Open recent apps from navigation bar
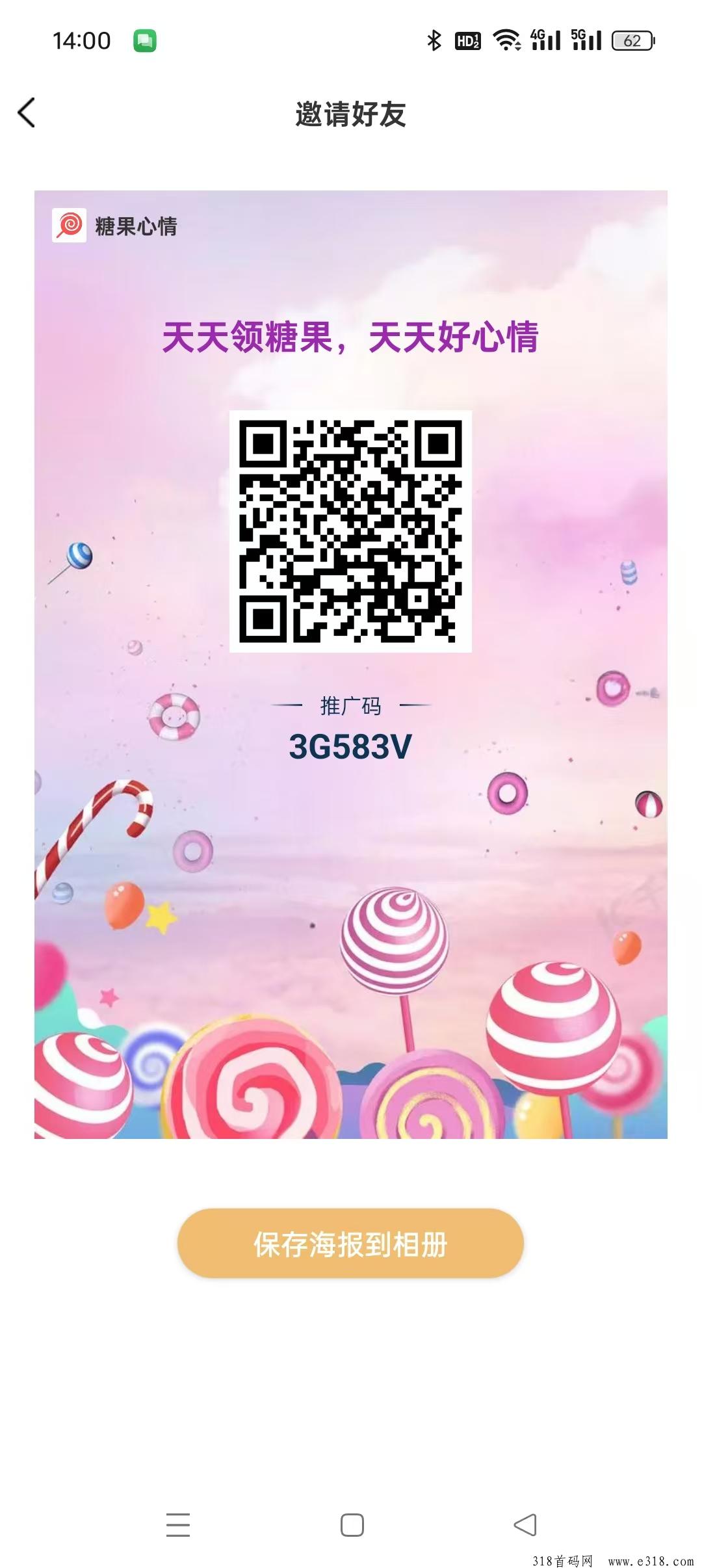The height and width of the screenshot is (1568, 702). pyautogui.click(x=177, y=1524)
